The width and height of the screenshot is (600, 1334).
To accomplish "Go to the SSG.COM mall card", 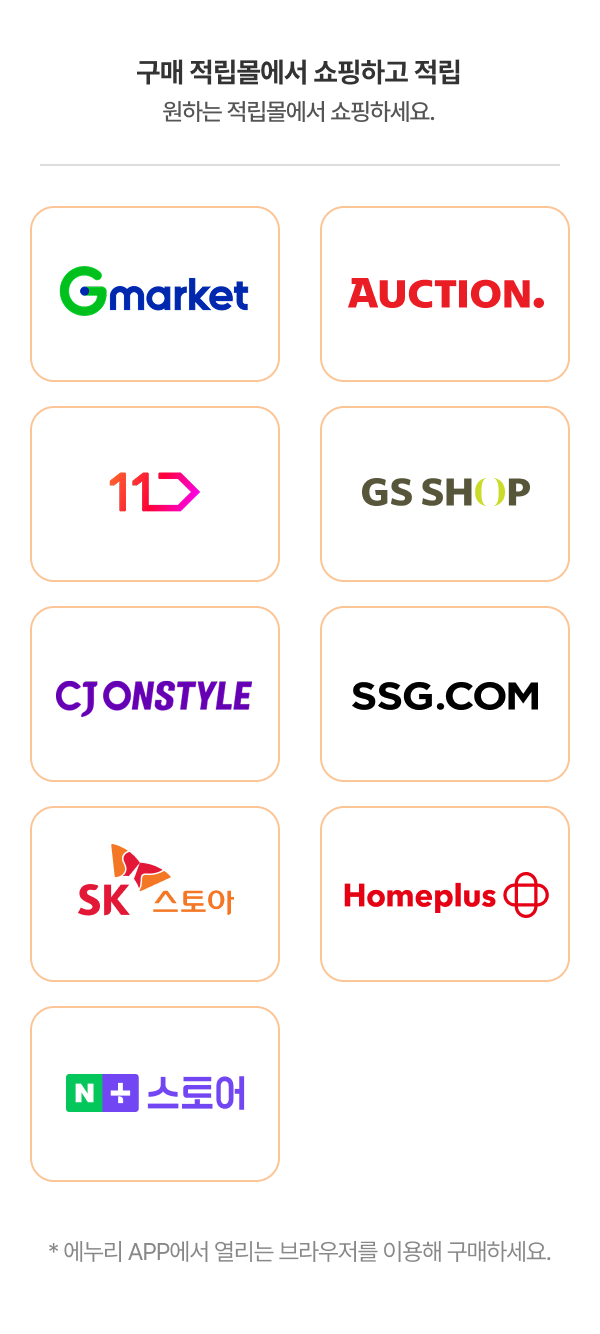I will tap(445, 694).
